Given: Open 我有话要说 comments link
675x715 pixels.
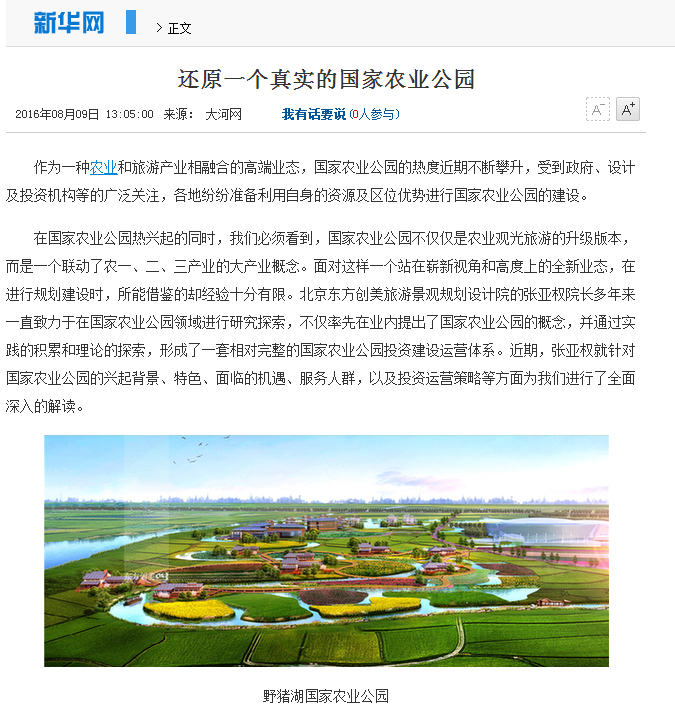Looking at the screenshot, I should point(313,114).
